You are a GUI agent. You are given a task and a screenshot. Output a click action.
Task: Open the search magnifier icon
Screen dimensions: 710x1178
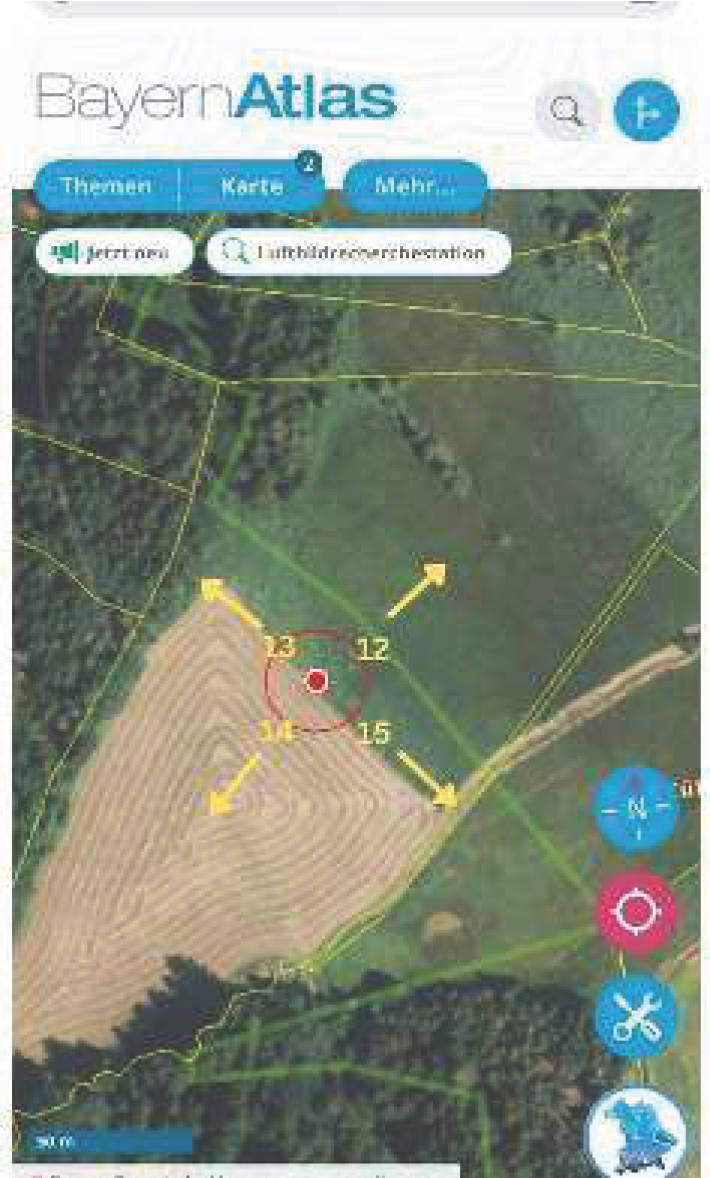click(x=567, y=111)
